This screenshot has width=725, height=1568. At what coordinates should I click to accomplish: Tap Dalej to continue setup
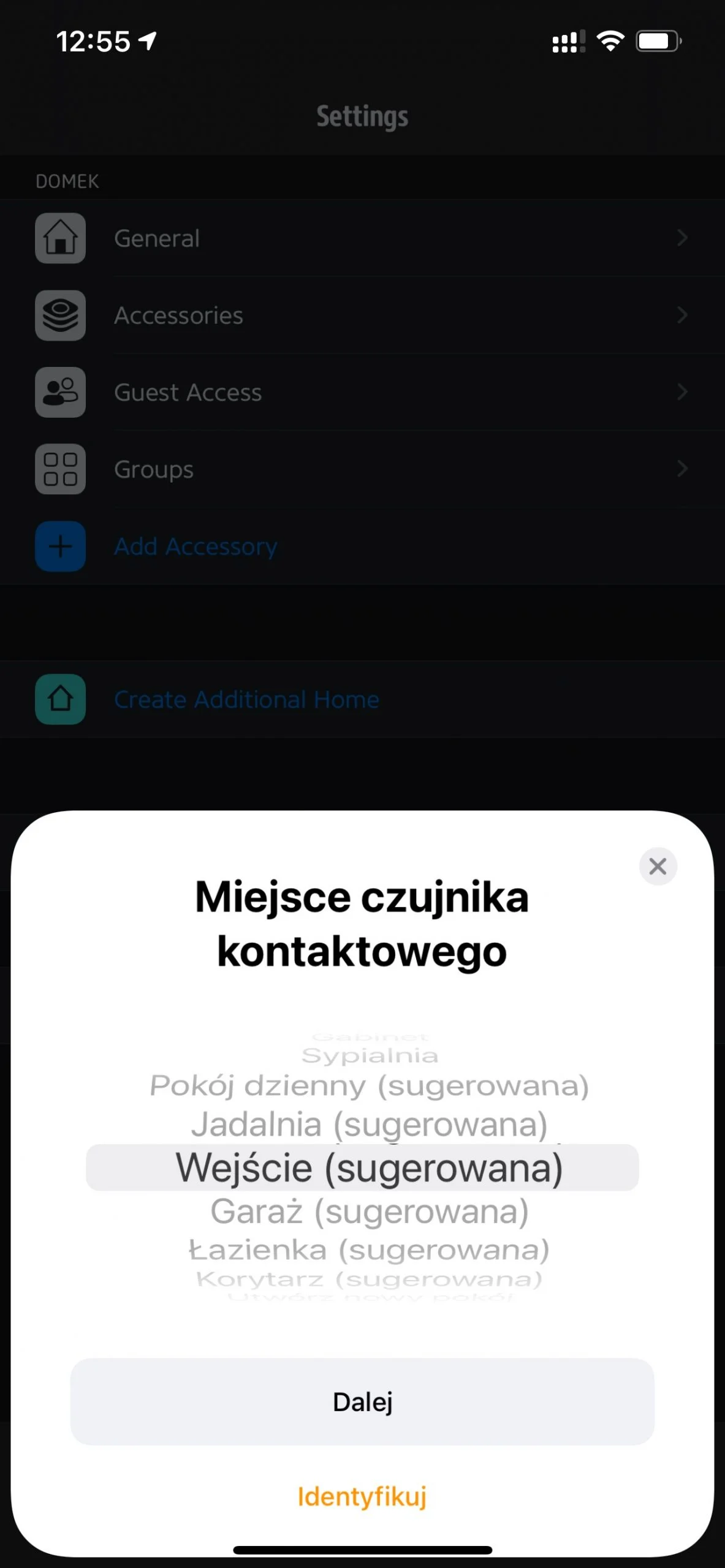click(x=362, y=1402)
